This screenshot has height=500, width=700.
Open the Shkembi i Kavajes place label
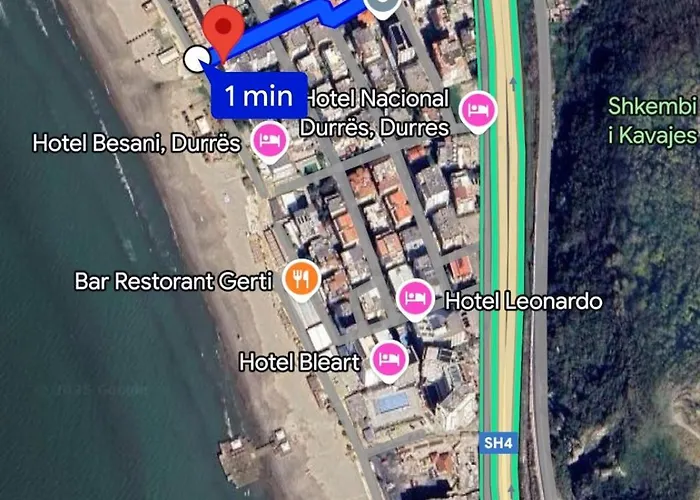[653, 120]
